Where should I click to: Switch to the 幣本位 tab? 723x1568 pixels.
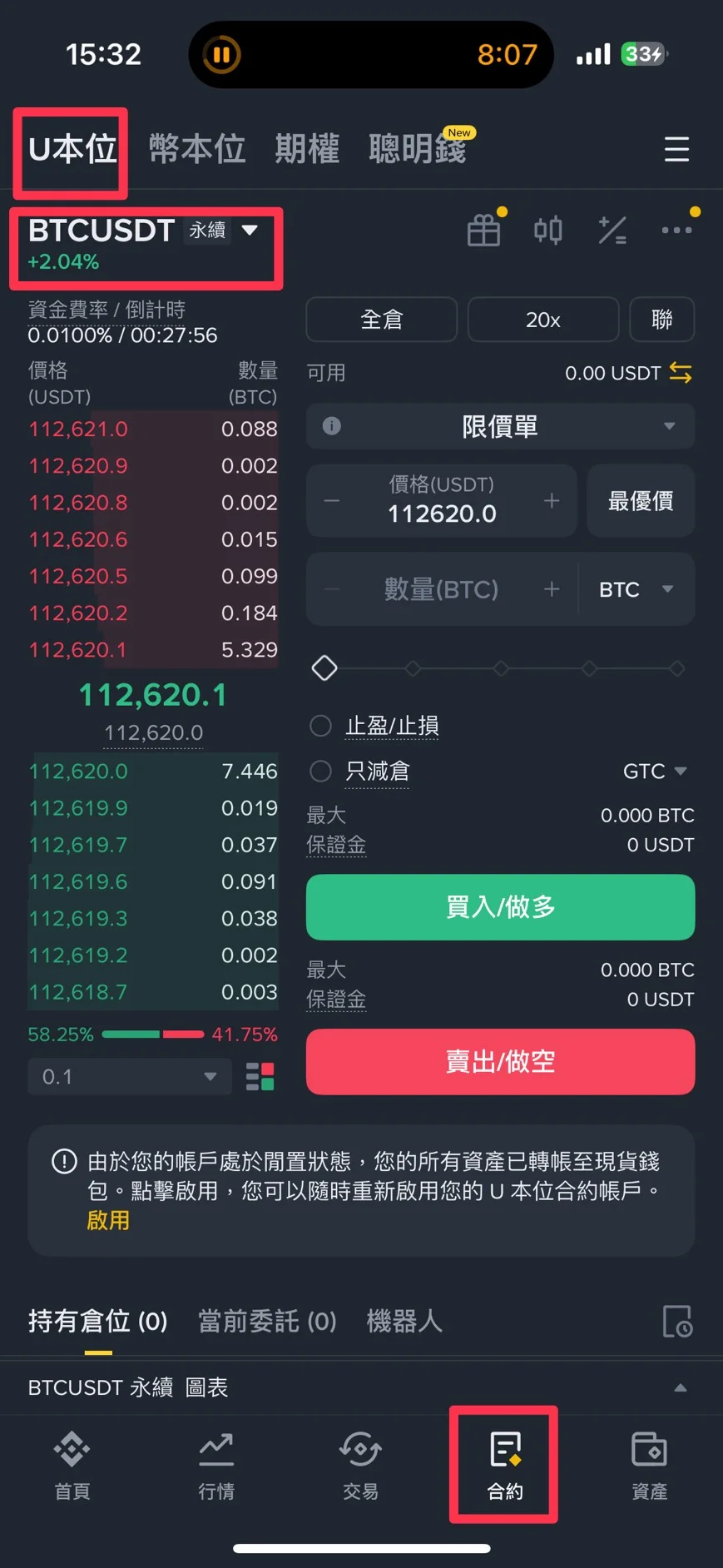(x=197, y=150)
